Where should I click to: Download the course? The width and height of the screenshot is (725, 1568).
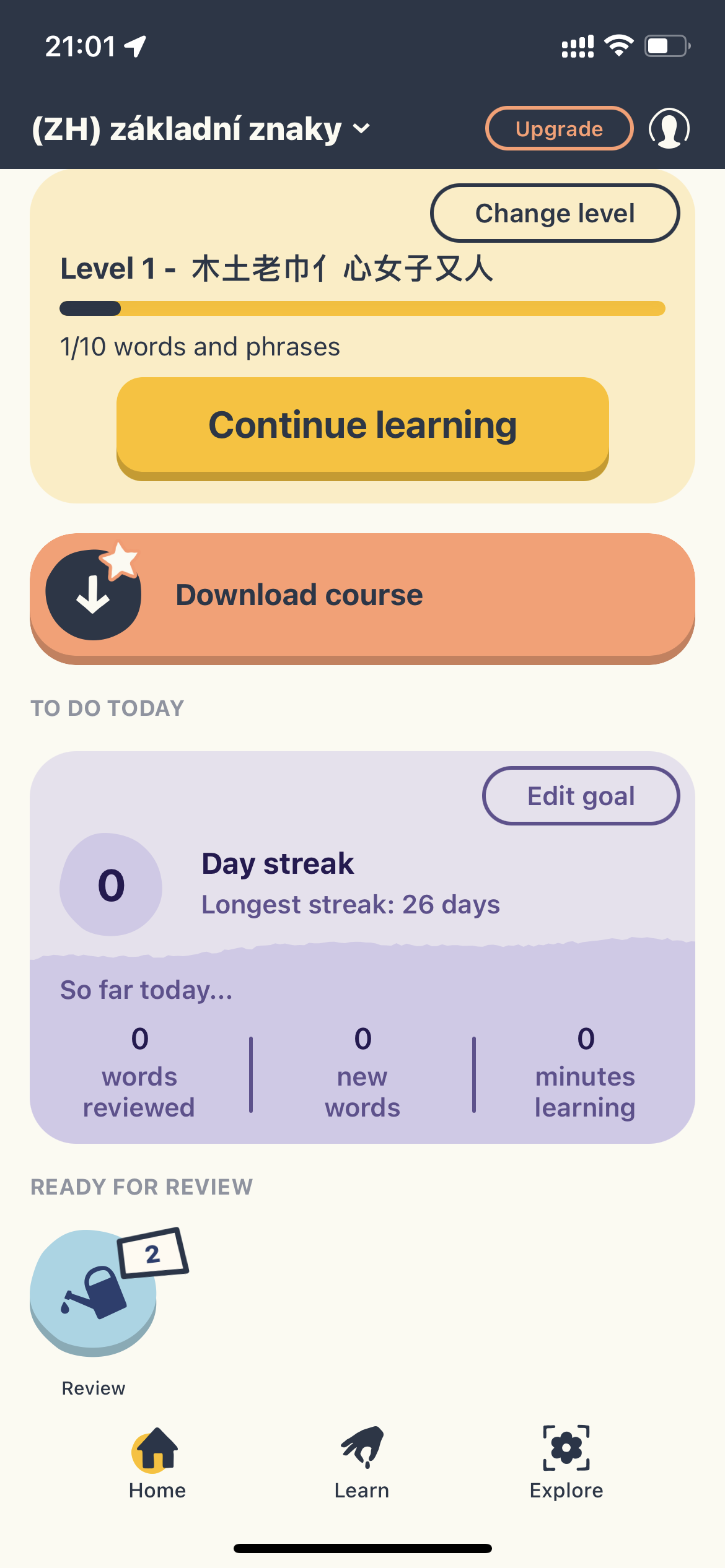point(362,599)
